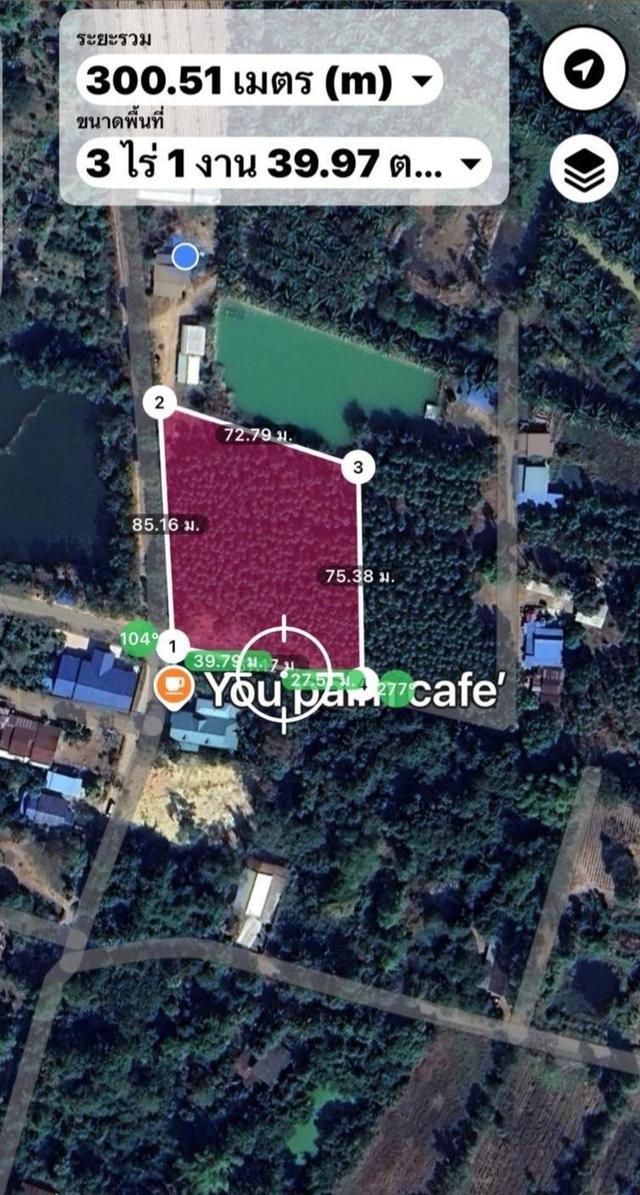The image size is (640, 1195).
Task: Center map on current location arrow
Action: pyautogui.click(x=584, y=68)
